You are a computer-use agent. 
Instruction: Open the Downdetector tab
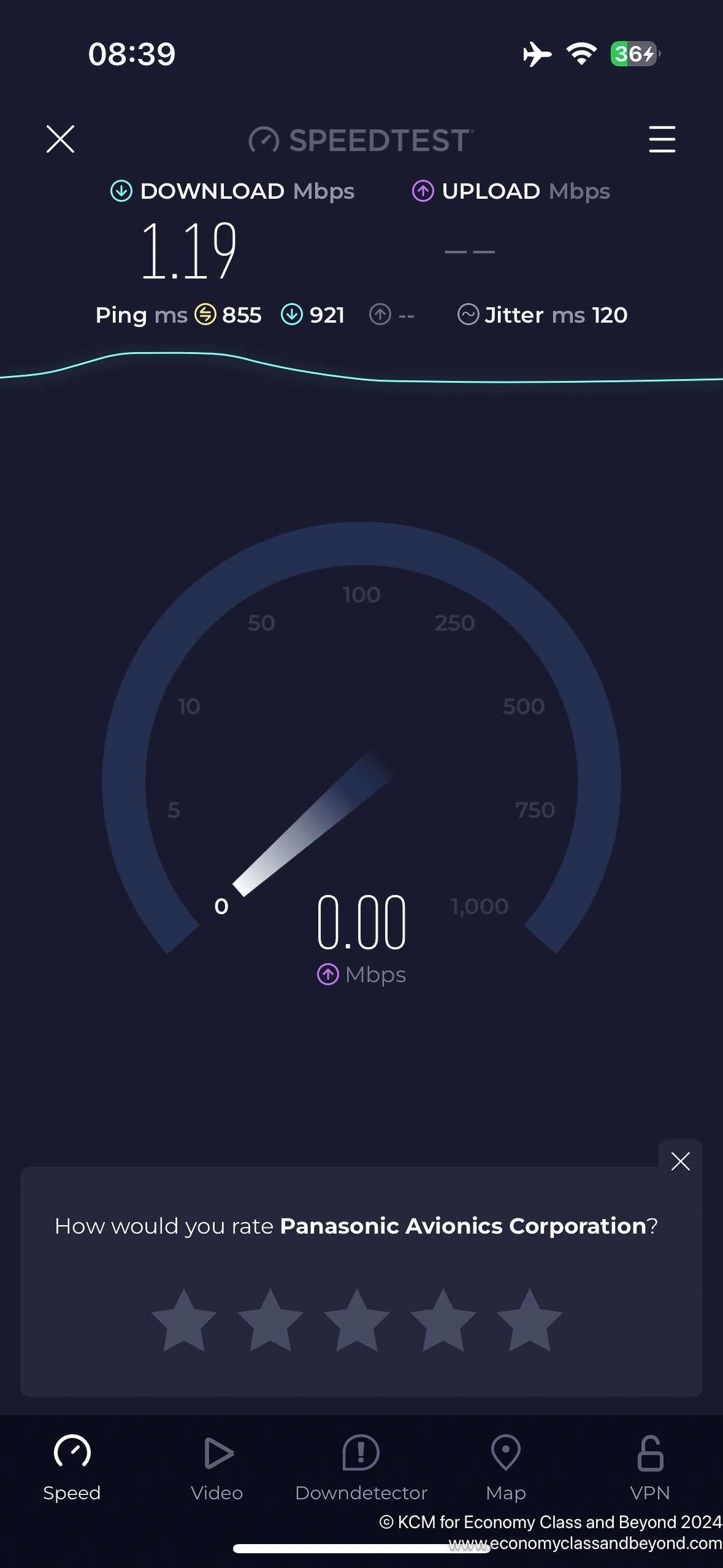[361, 1468]
